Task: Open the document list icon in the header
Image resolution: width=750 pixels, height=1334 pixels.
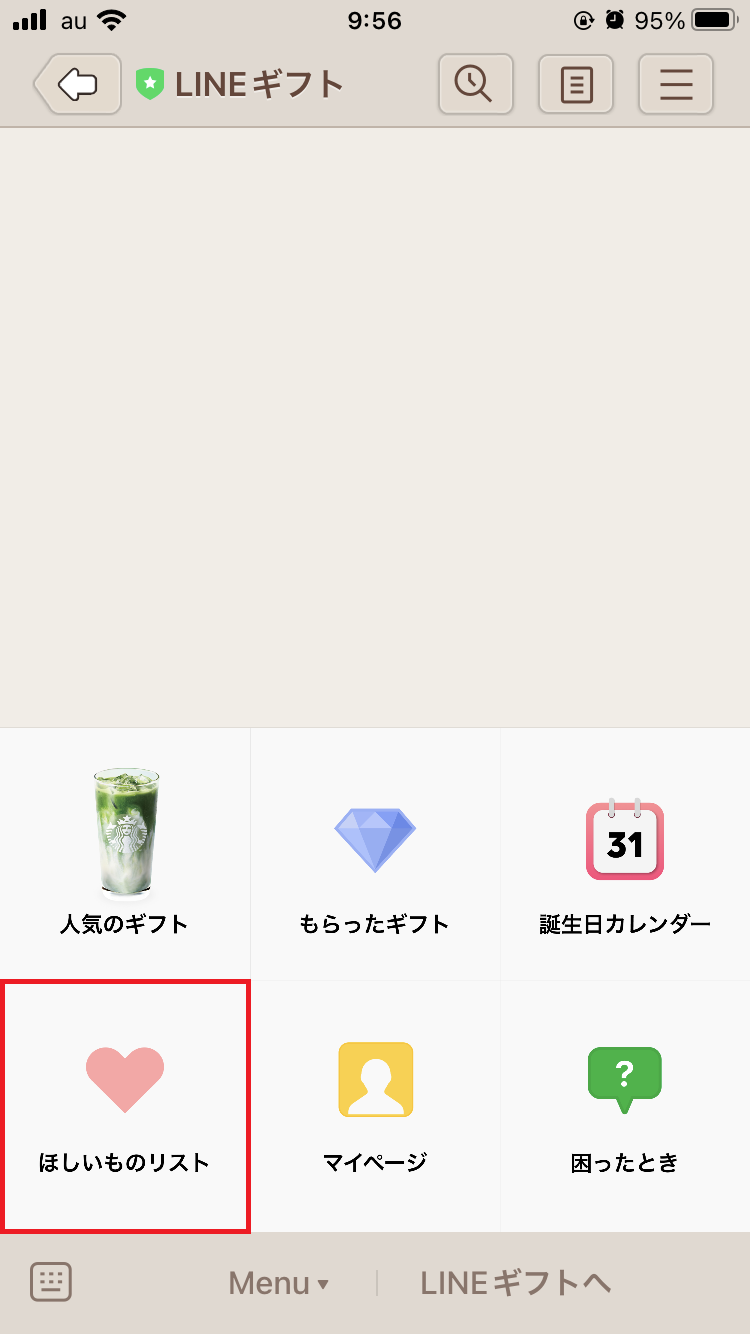Action: [576, 84]
